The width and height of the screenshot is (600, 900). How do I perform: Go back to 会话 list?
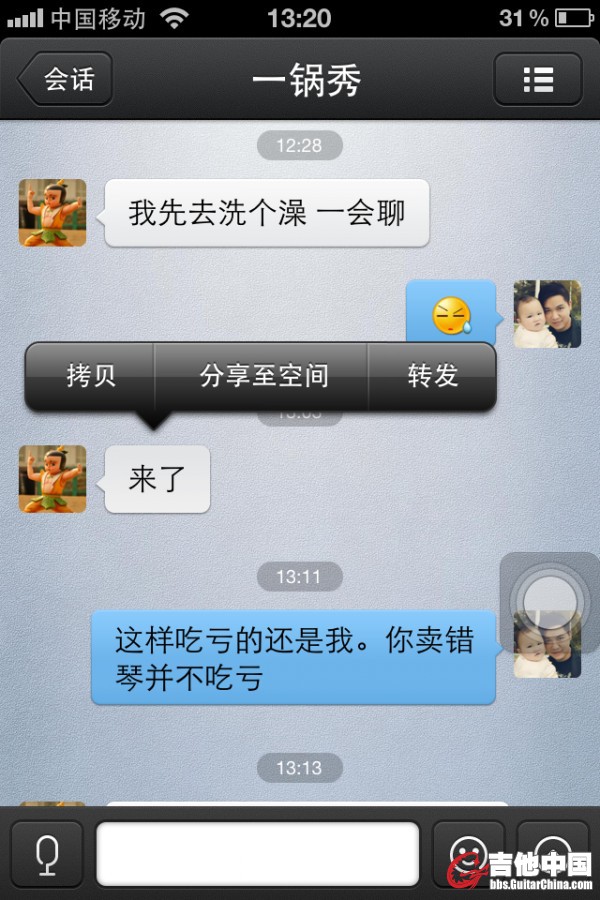coord(66,80)
